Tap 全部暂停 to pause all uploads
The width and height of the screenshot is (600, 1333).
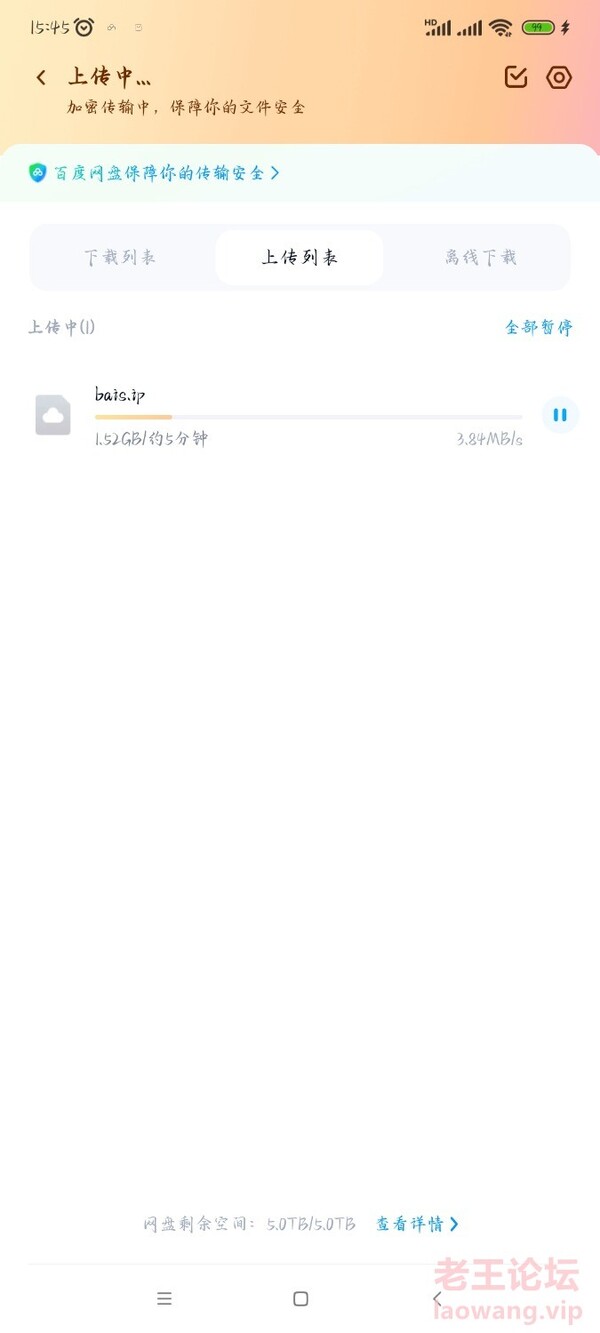point(538,327)
